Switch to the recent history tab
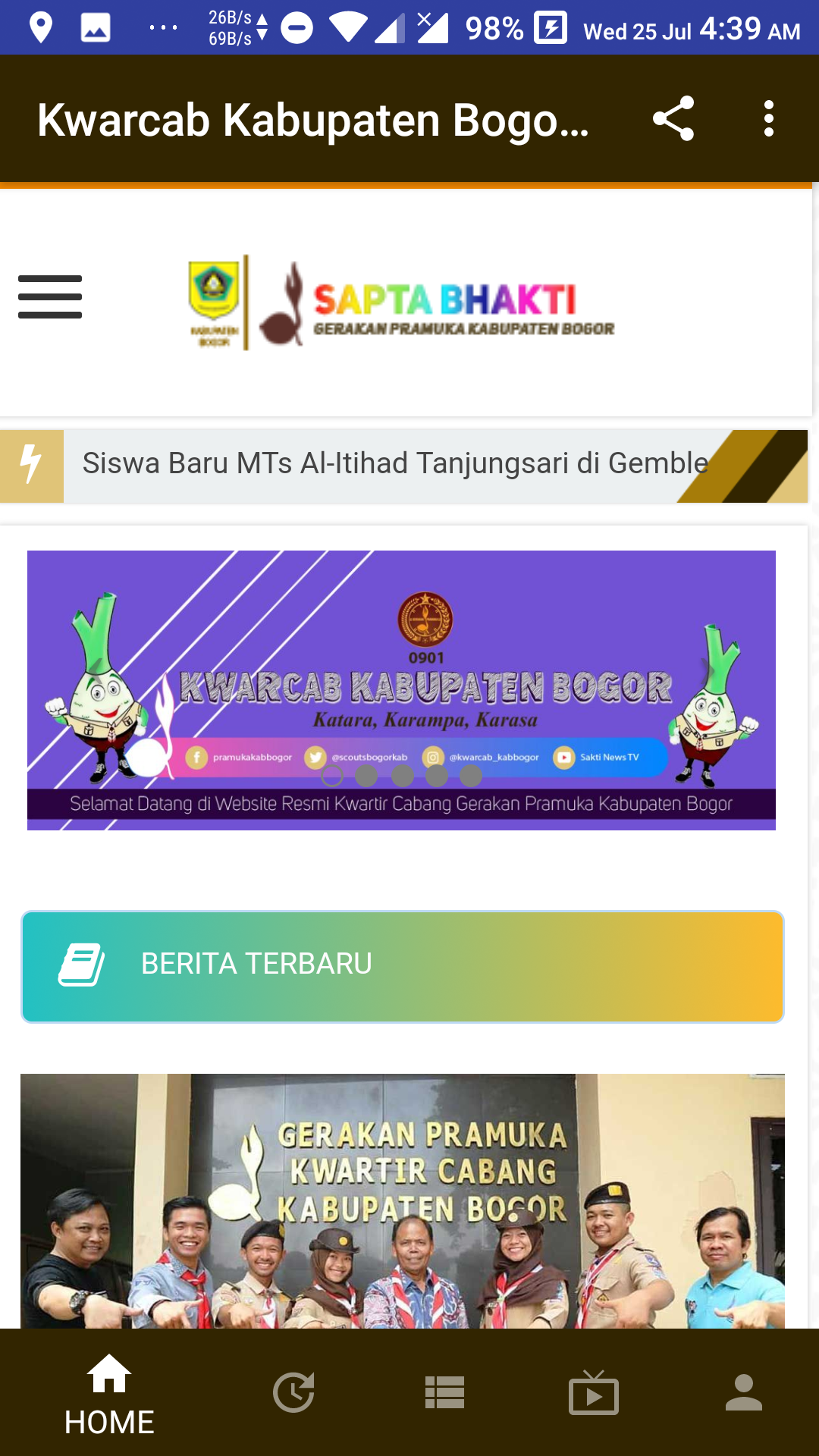This screenshot has width=819, height=1456. click(293, 1393)
